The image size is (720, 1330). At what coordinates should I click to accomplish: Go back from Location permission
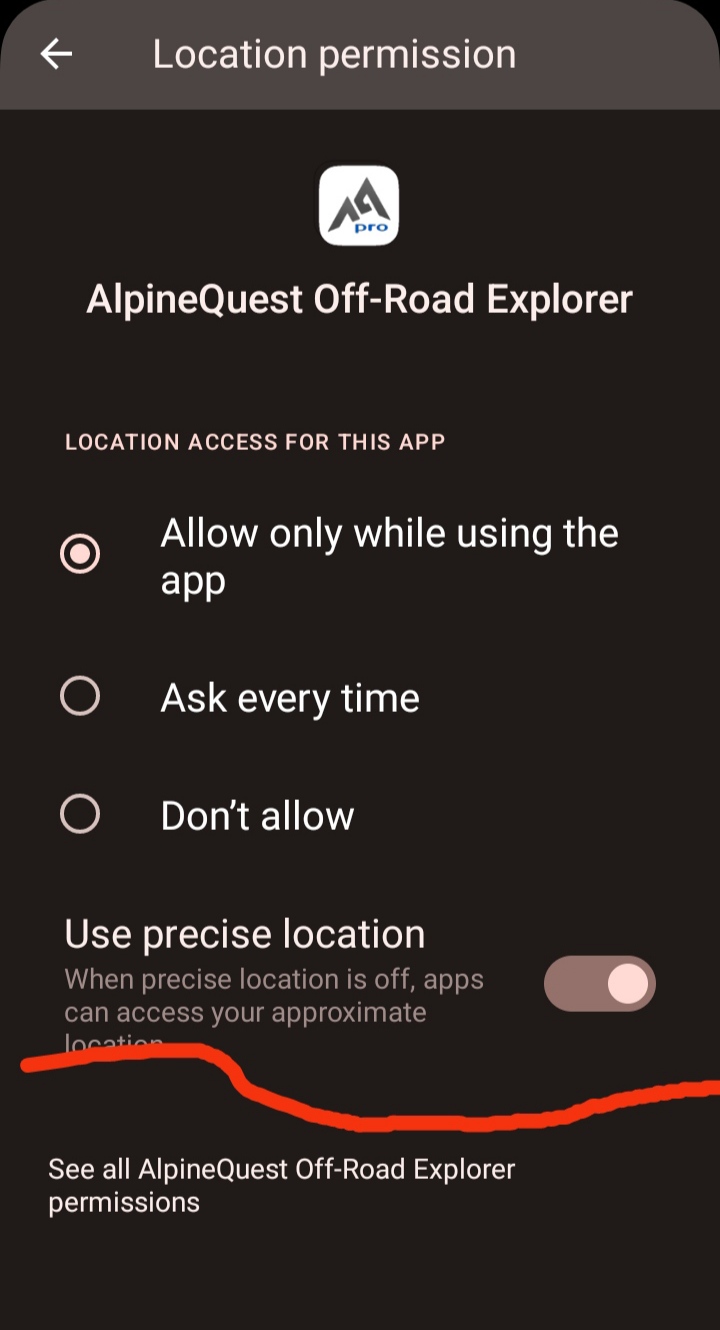tap(56, 54)
